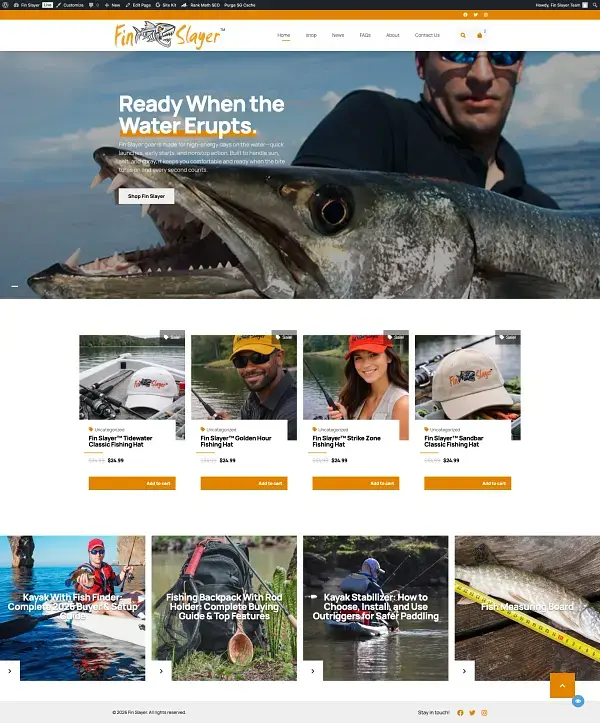Add Tidewater Classic Fishing Hat to cart
This screenshot has height=723, width=600.
132,483
